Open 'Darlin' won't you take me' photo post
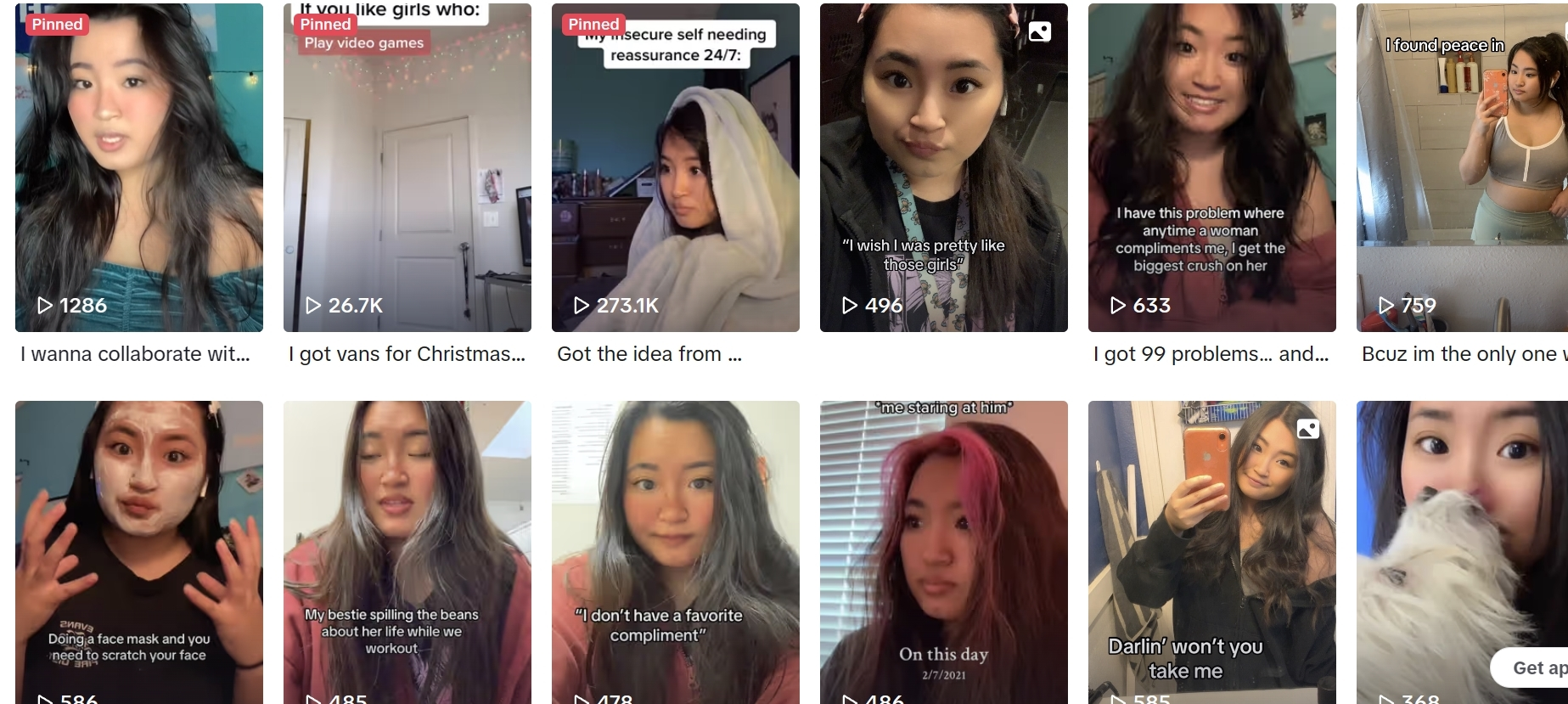The width and height of the screenshot is (1568, 704). [x=1212, y=552]
